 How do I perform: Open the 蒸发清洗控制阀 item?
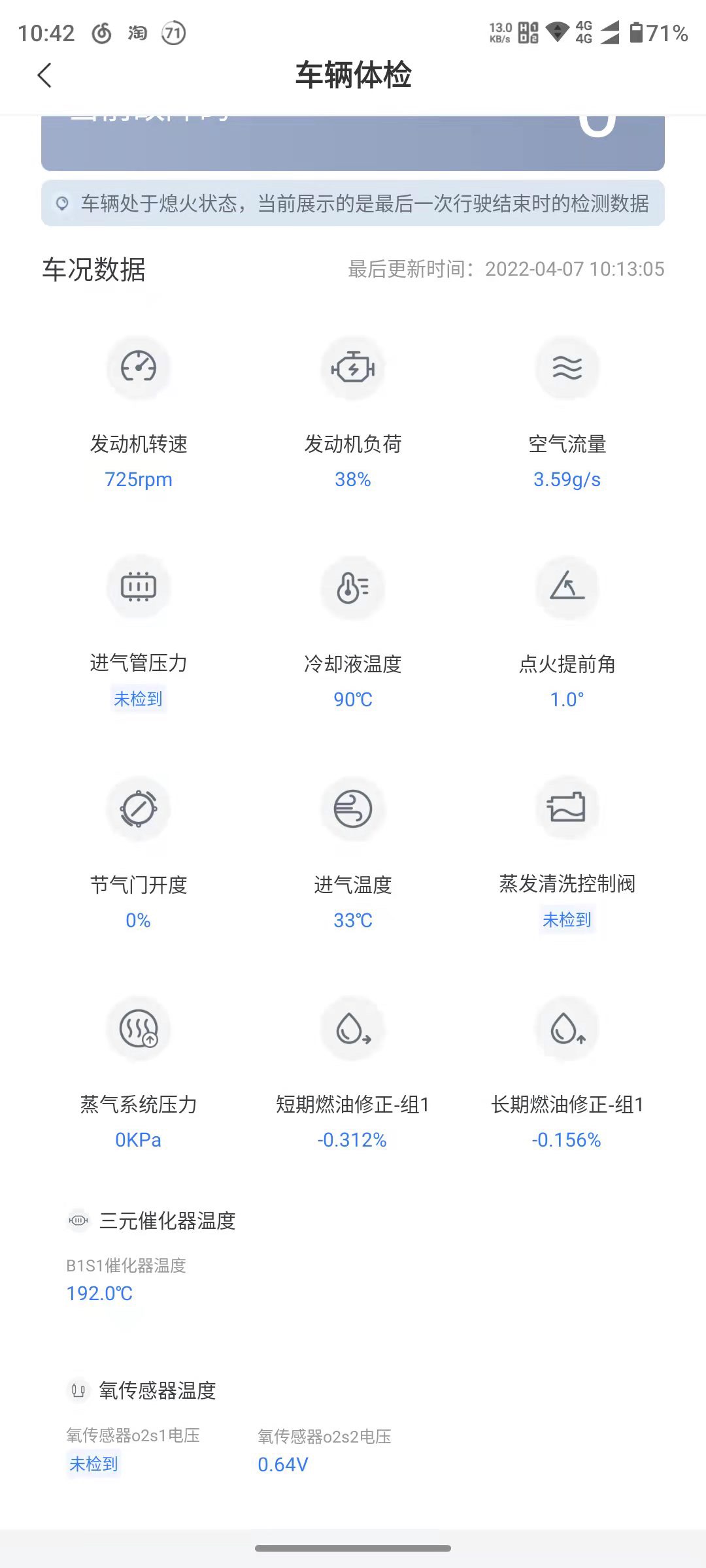pyautogui.click(x=567, y=853)
